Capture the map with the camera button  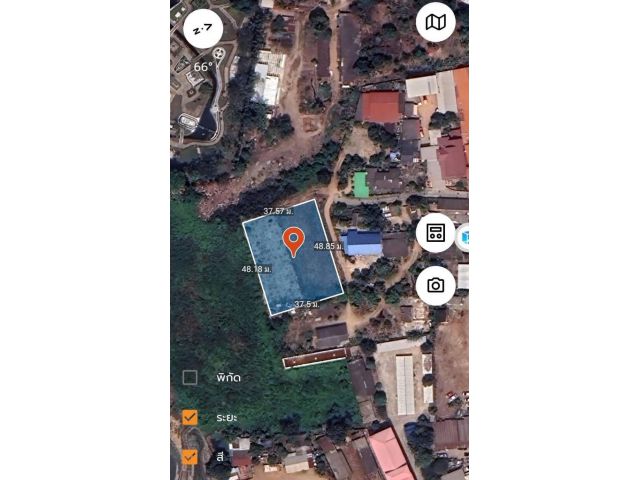(435, 285)
